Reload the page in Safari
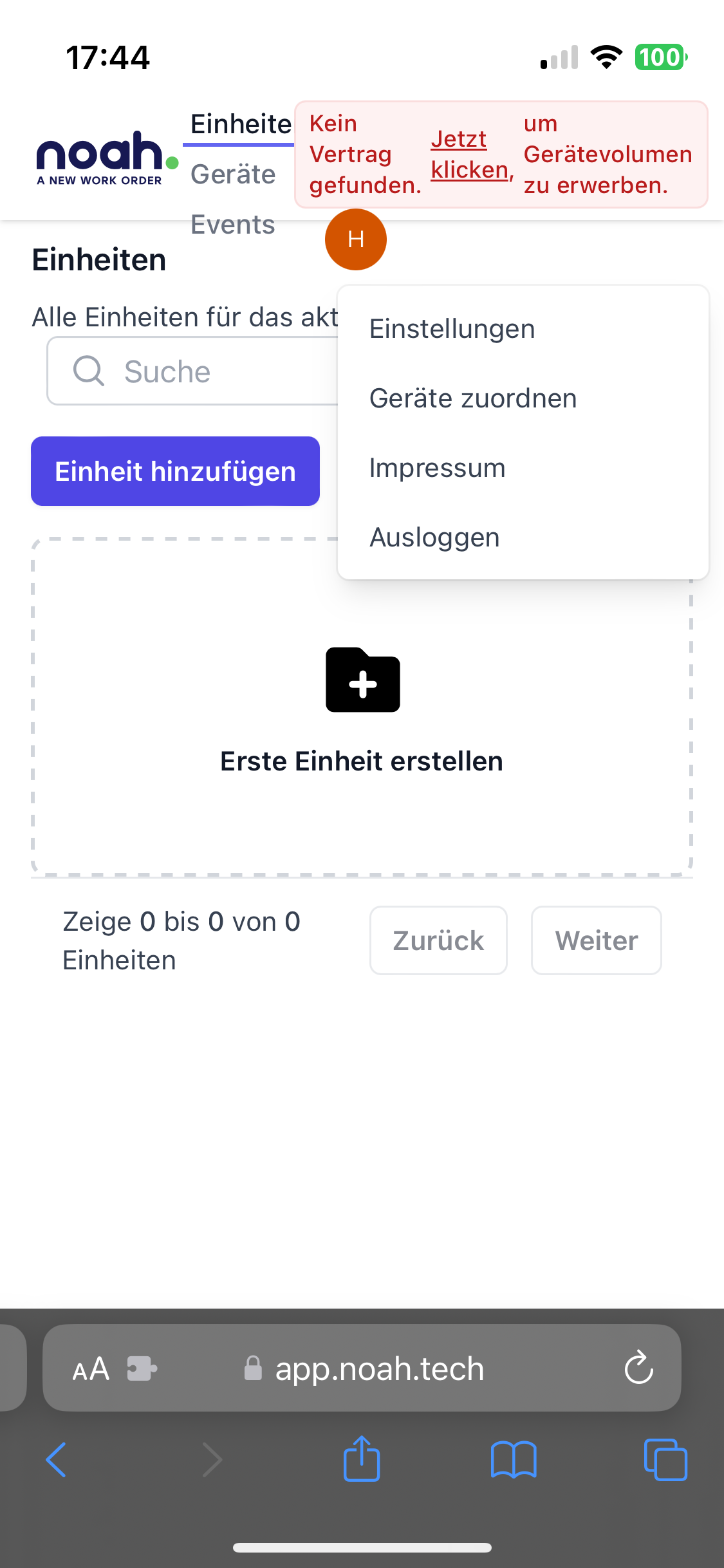 click(x=639, y=1368)
